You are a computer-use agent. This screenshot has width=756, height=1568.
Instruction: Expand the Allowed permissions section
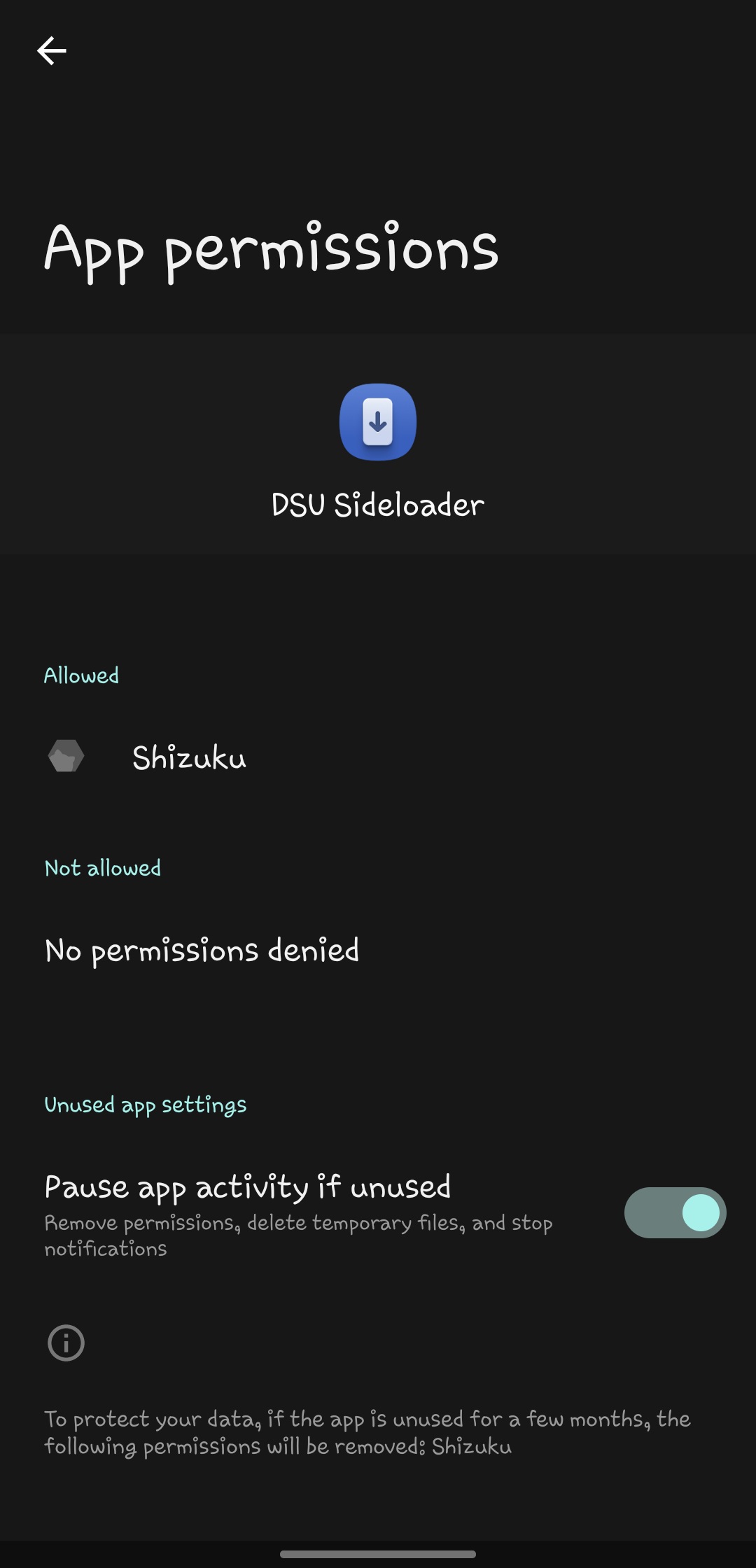tap(81, 674)
